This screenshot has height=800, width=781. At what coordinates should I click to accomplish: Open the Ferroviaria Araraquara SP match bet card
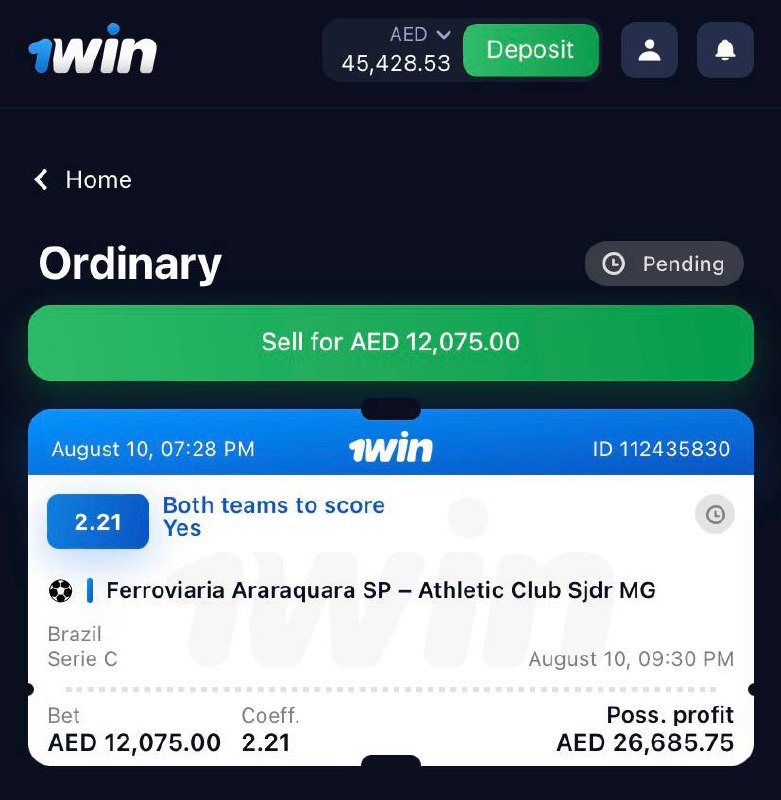click(380, 591)
